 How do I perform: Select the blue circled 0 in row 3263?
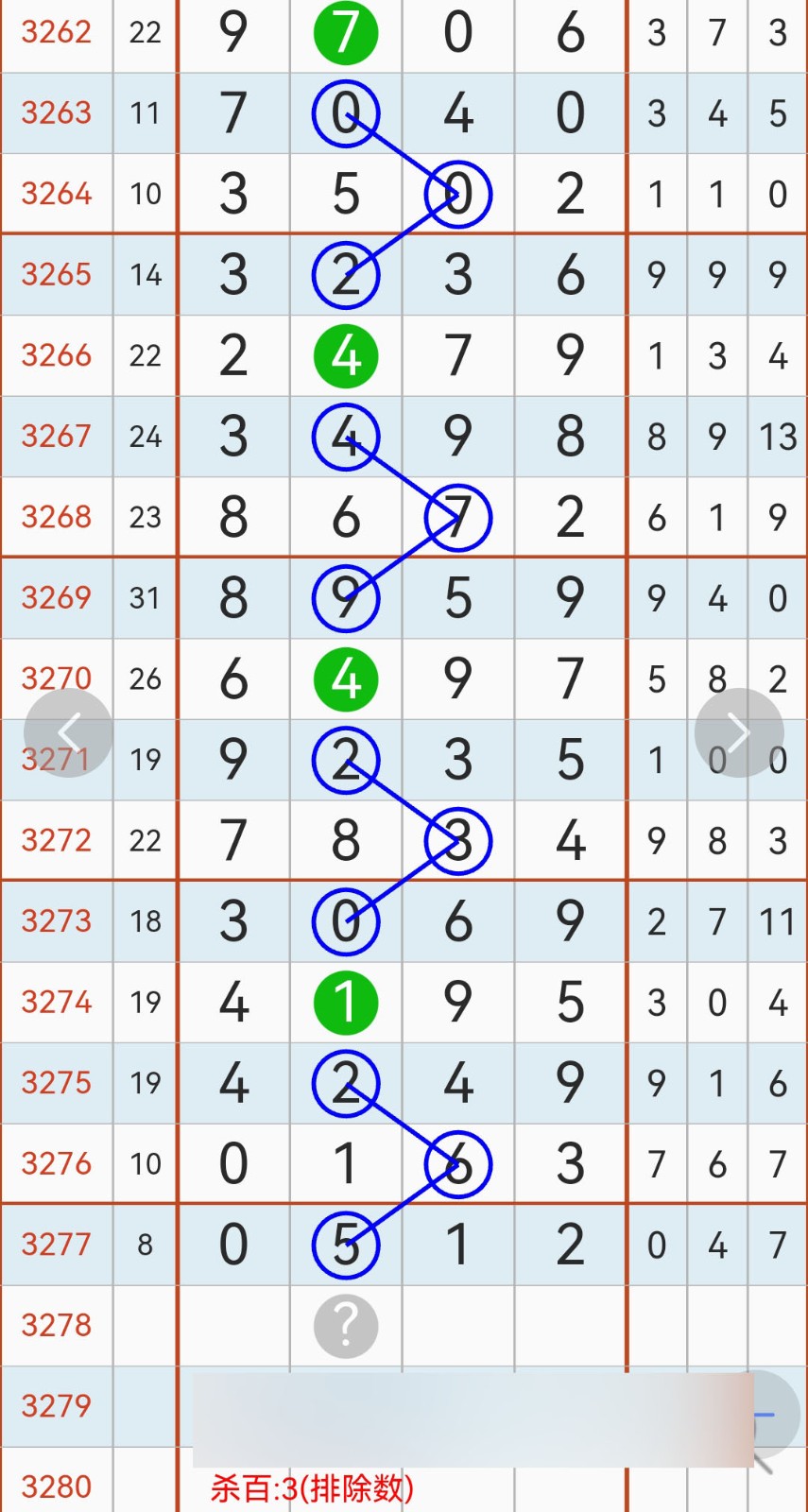pos(346,112)
